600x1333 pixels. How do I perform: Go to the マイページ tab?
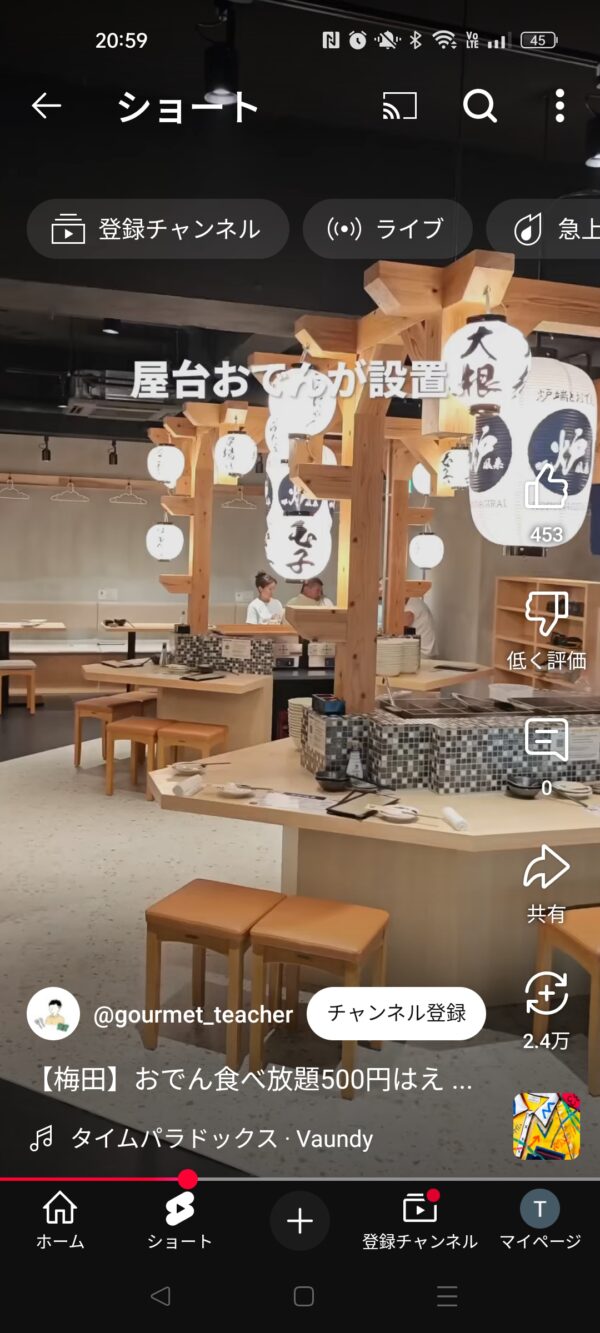point(540,1220)
